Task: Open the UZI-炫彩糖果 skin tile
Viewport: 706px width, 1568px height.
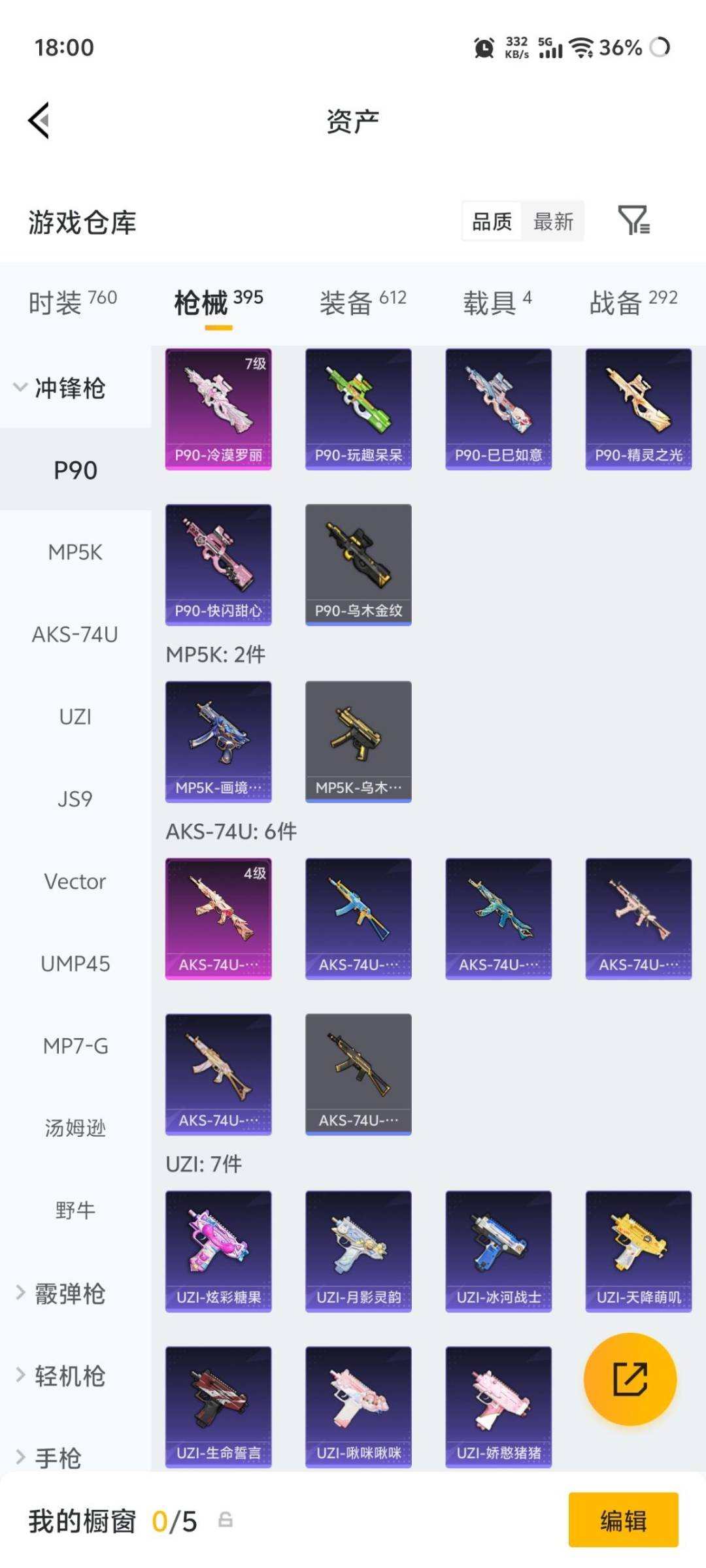Action: pos(218,1251)
